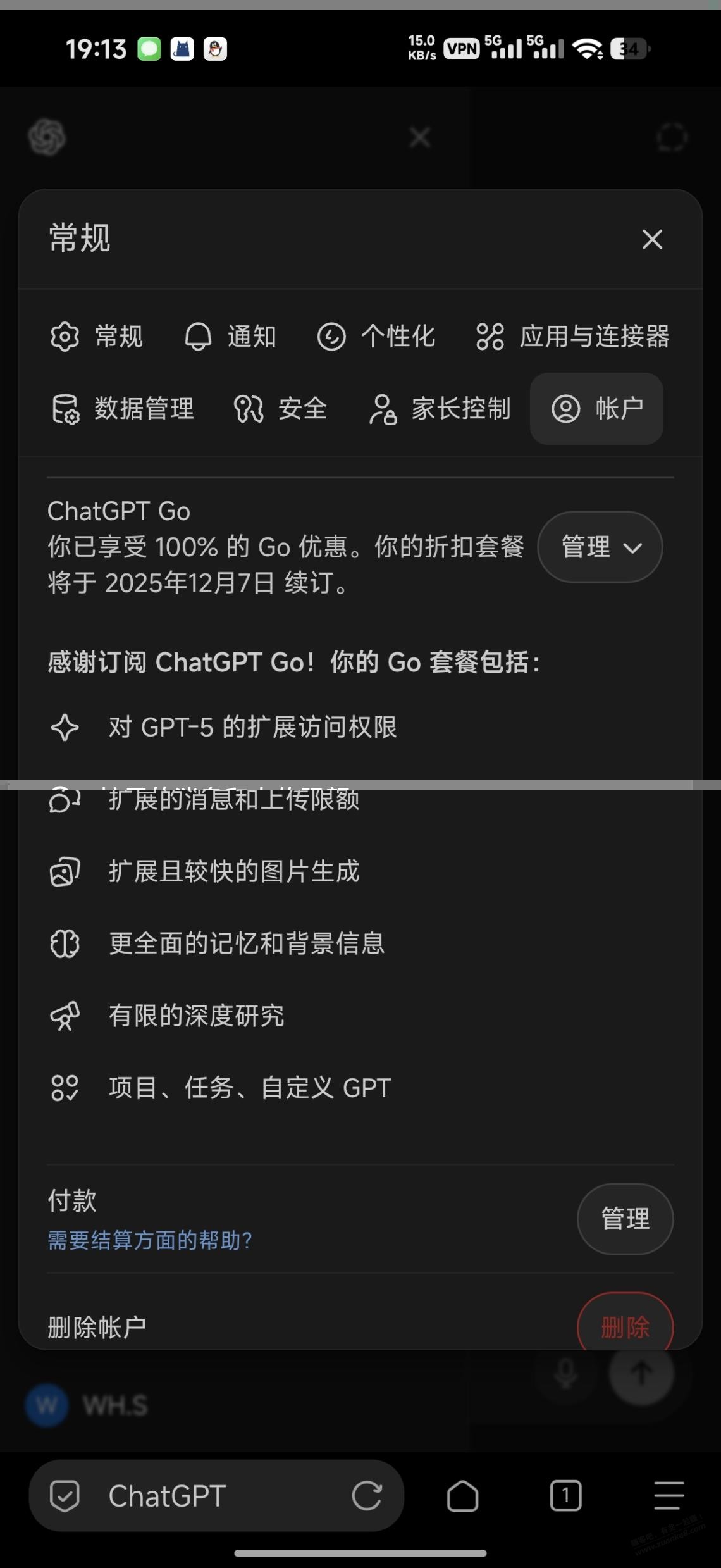
Task: Select the 安全 settings tab
Action: (x=281, y=409)
